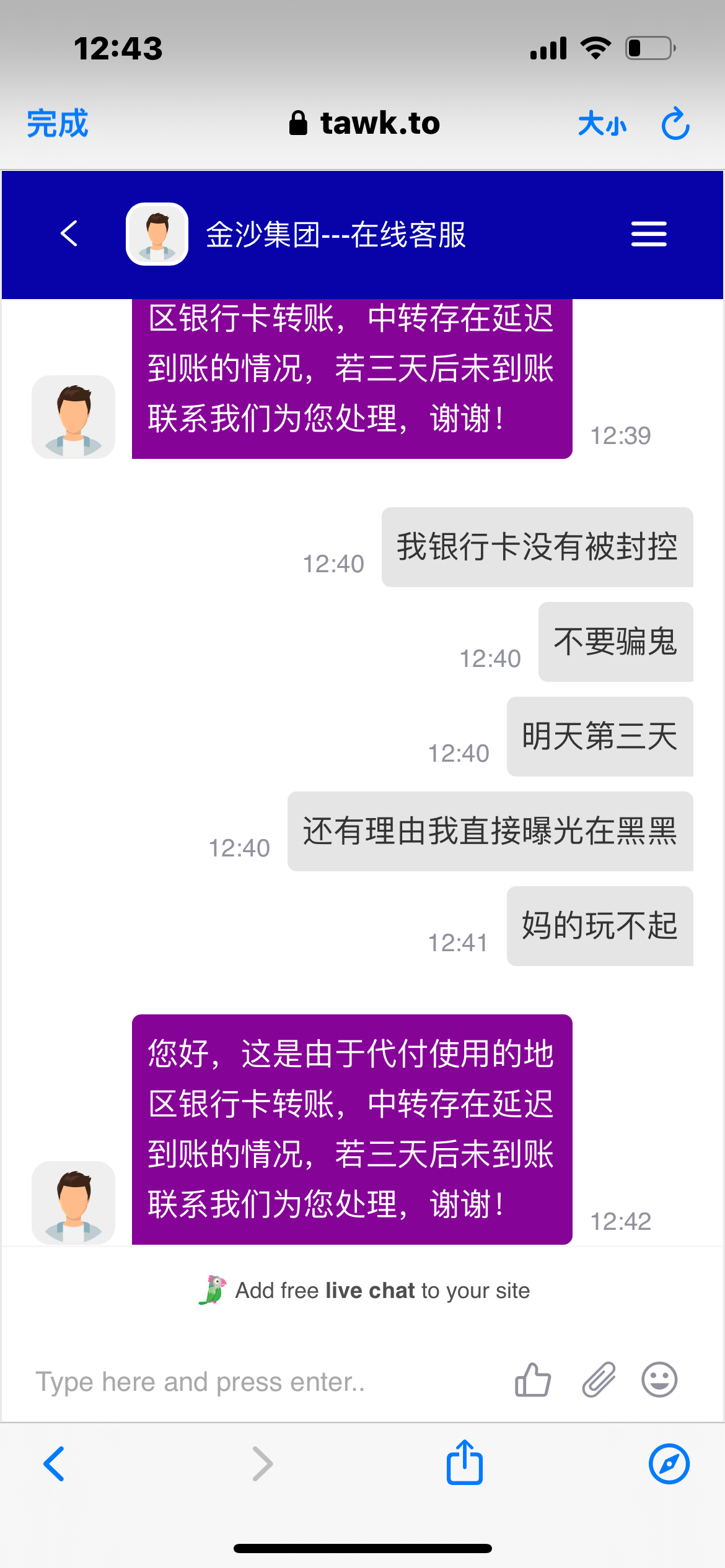Tap 完成 to close the browser view
The height and width of the screenshot is (1568, 725).
[57, 123]
